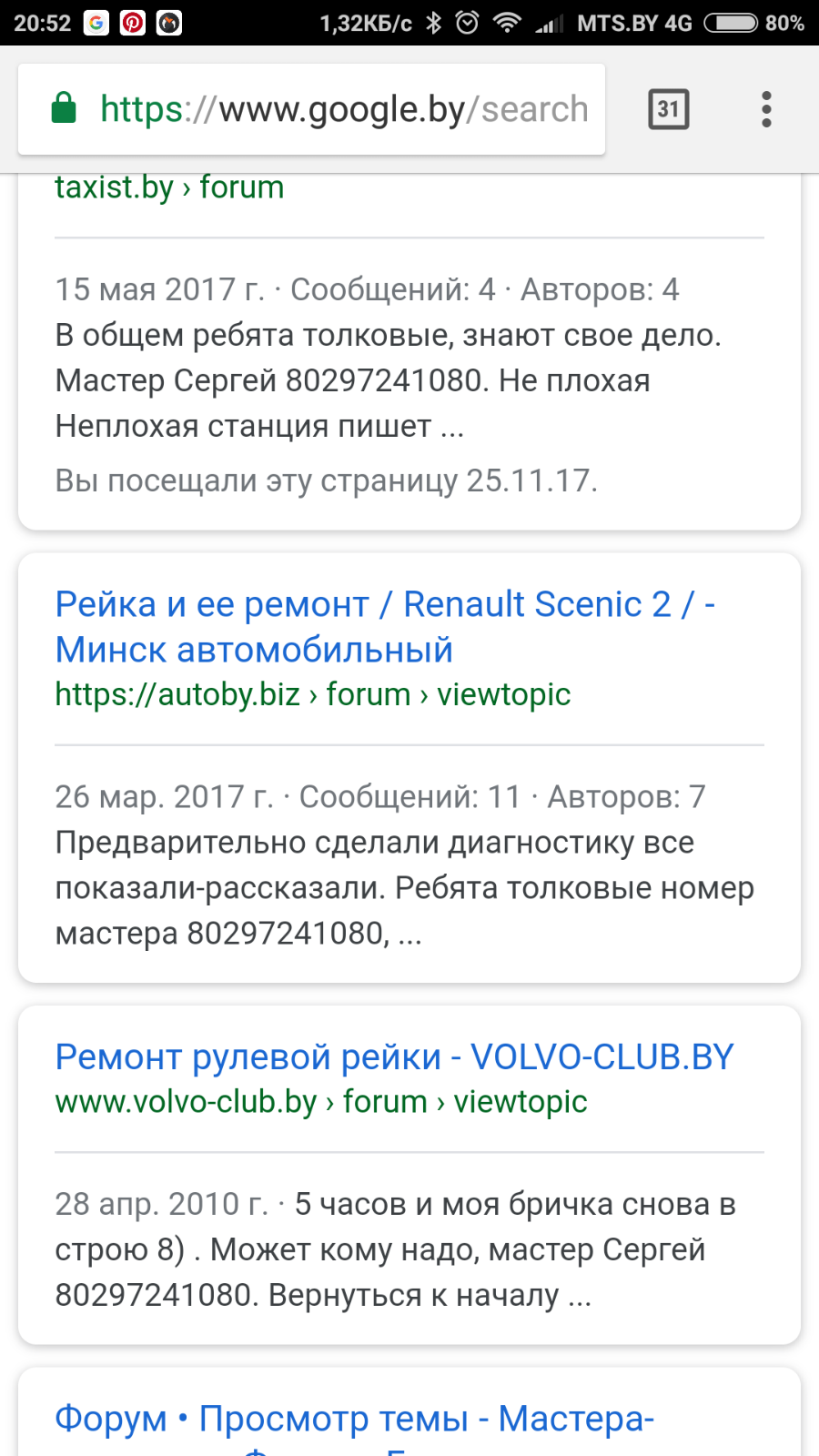Screen dimensions: 819x1456
Task: Tap the Chrome address bar URL
Action: pyautogui.click(x=344, y=109)
